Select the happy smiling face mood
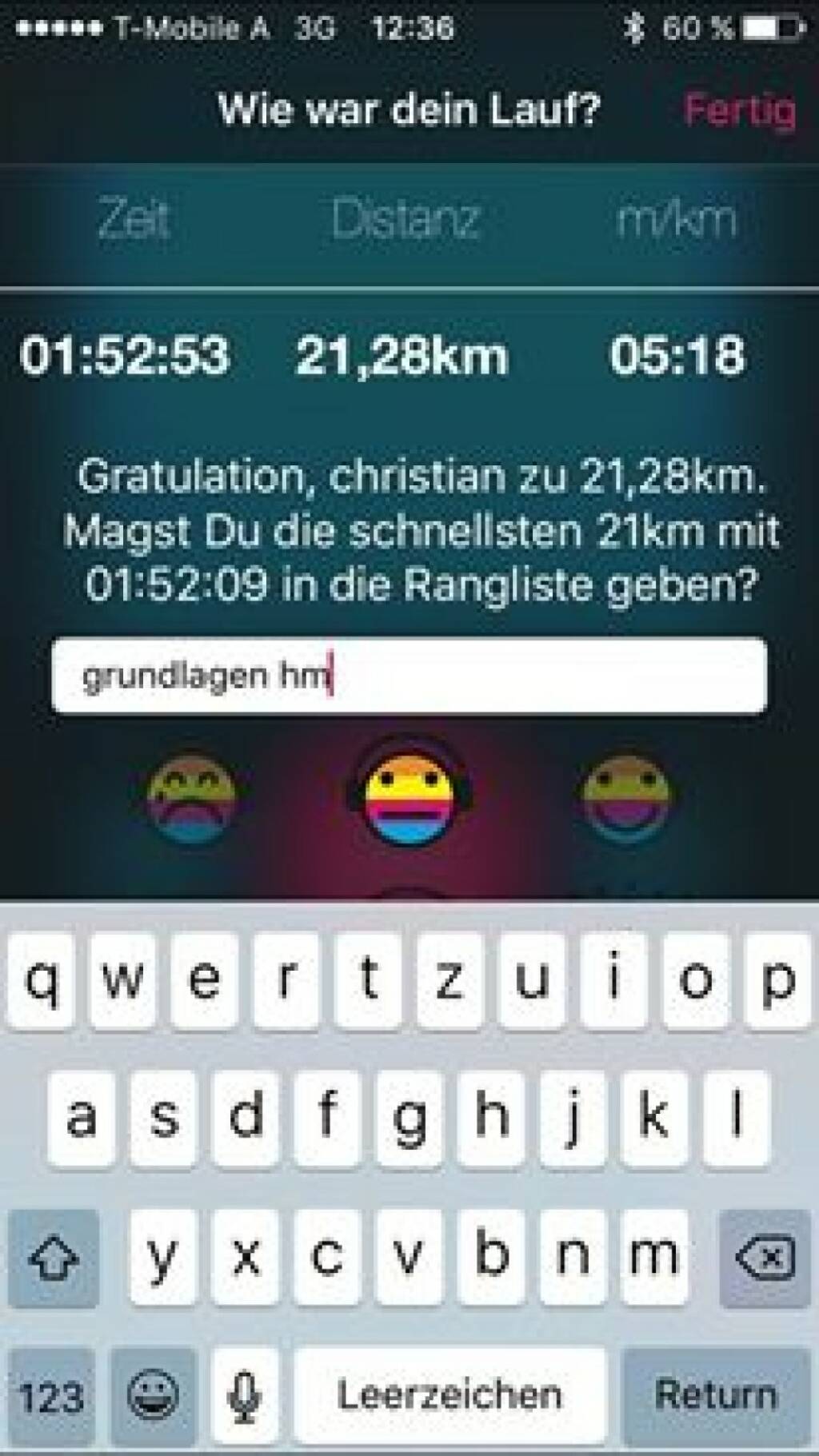This screenshot has height=1456, width=819. (626, 796)
